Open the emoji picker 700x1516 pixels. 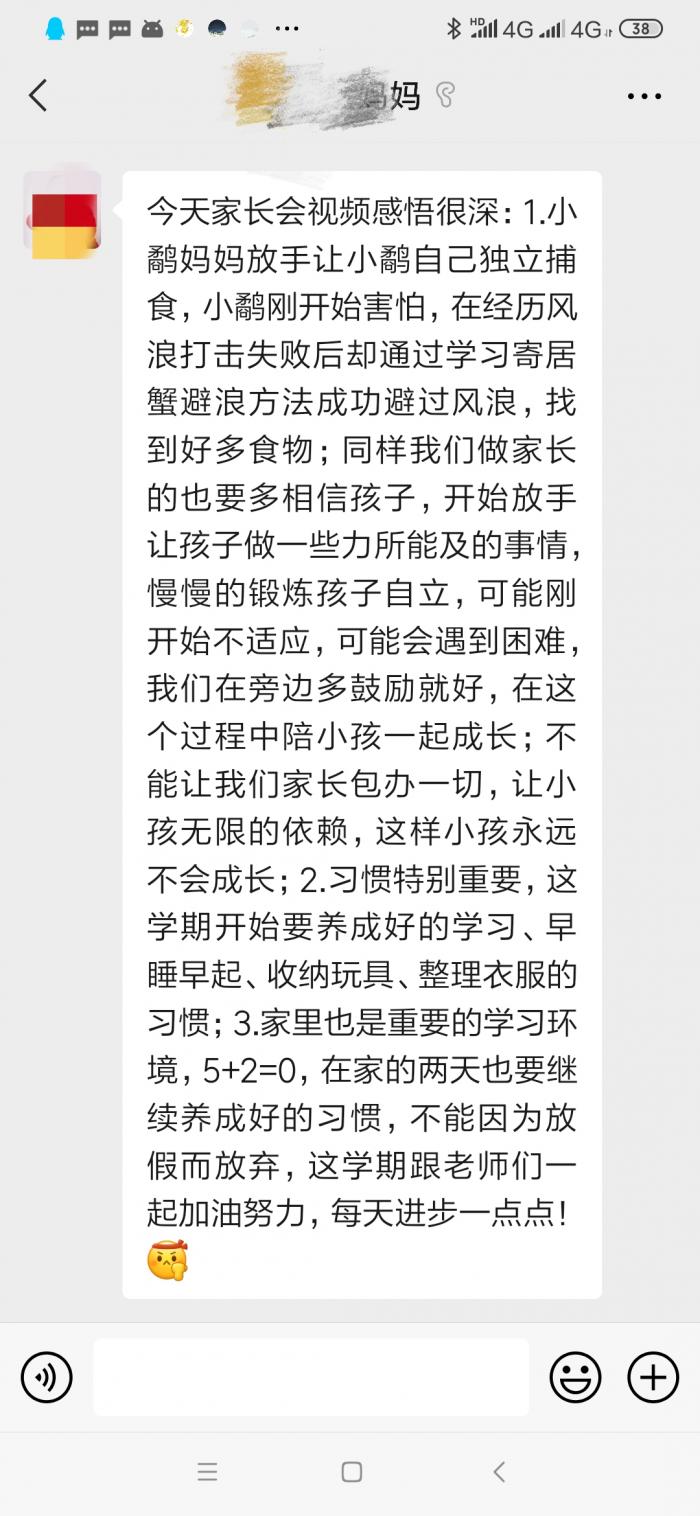tap(575, 1377)
